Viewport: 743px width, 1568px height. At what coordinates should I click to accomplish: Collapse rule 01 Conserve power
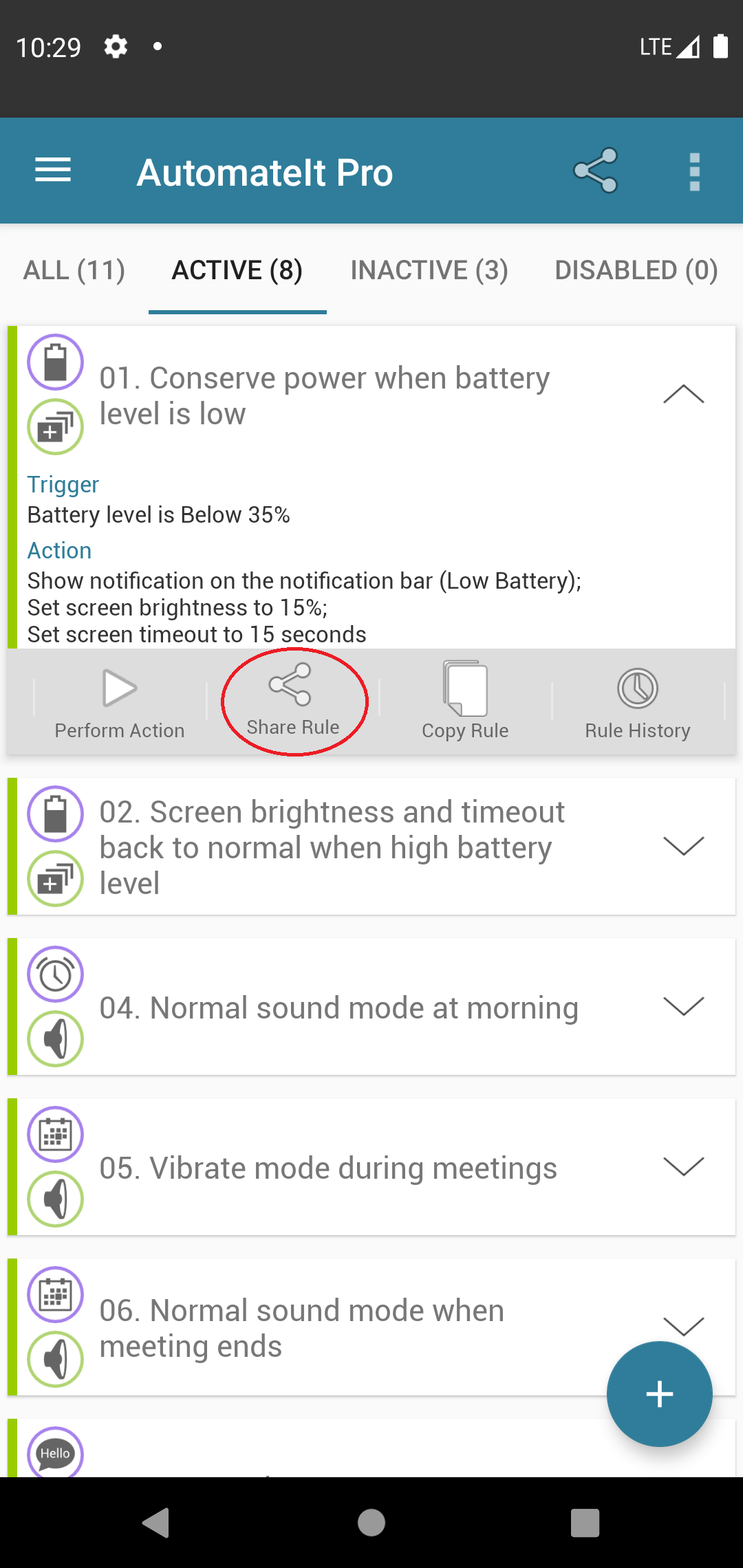point(683,395)
